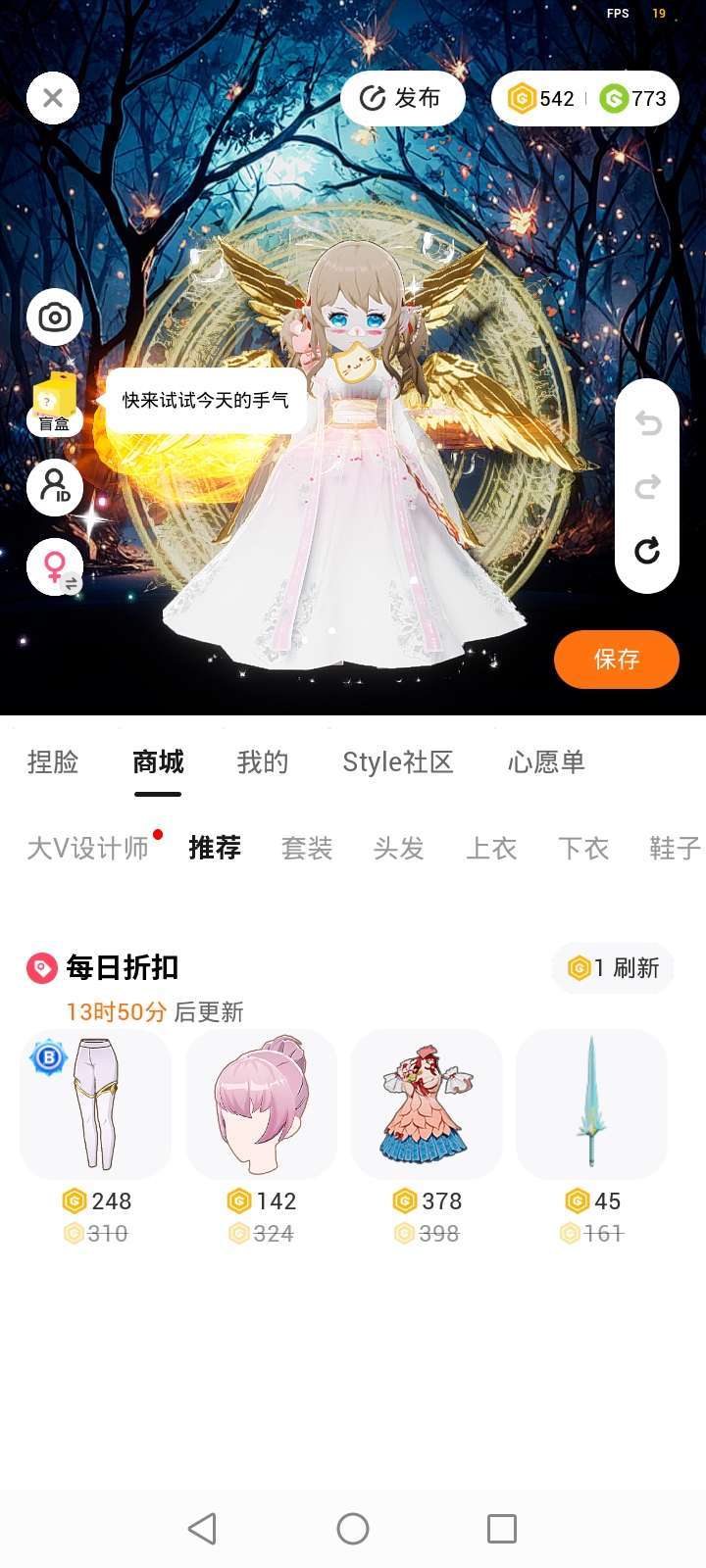Open the avatar ID icon
The width and height of the screenshot is (706, 1568).
pyautogui.click(x=54, y=487)
